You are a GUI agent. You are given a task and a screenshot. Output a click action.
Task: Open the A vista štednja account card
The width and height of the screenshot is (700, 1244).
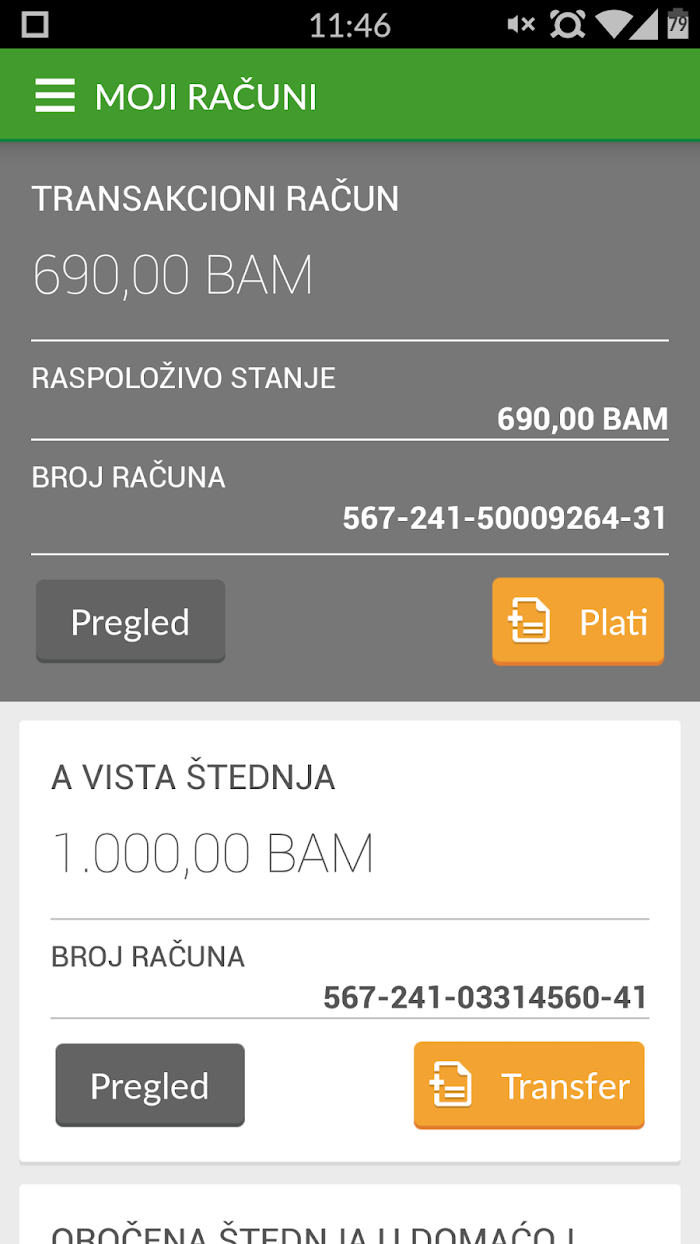[x=350, y=941]
